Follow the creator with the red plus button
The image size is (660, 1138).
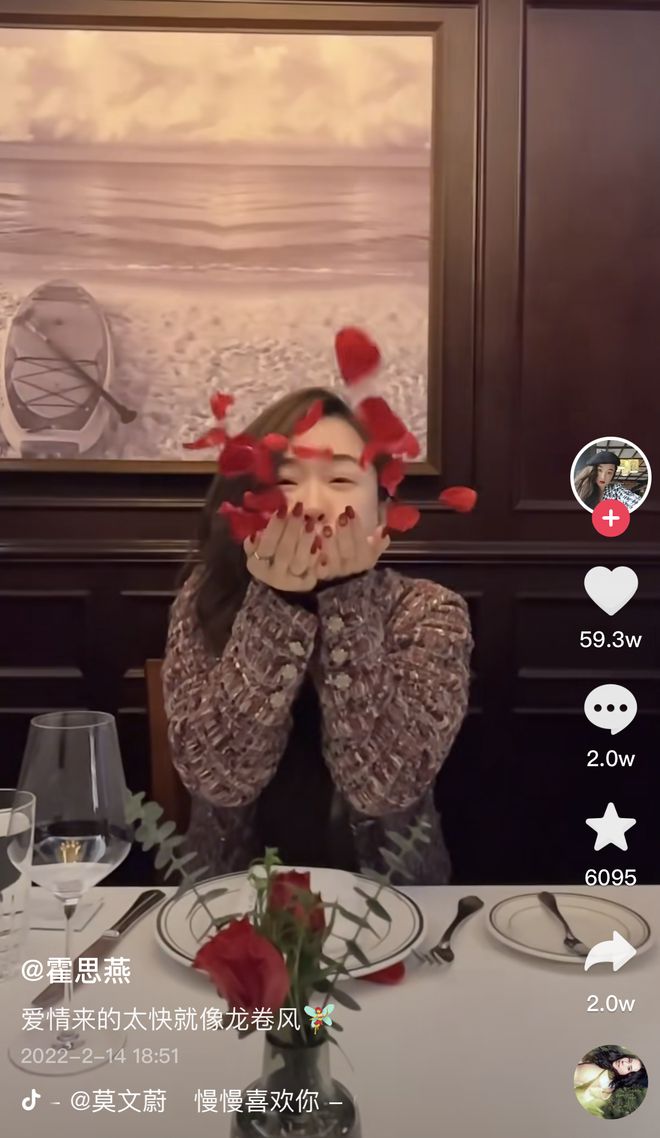610,519
